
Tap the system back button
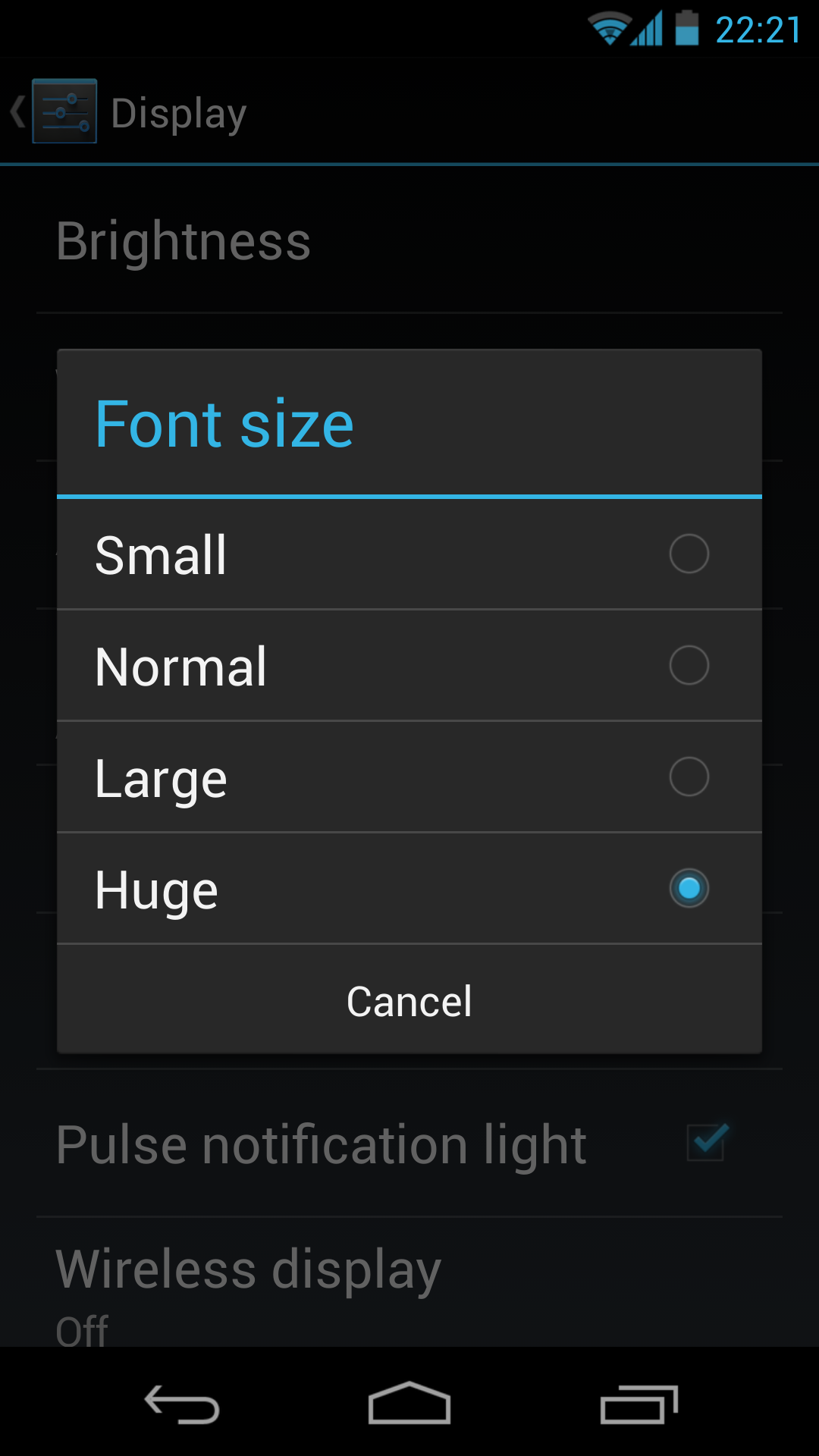click(x=182, y=1403)
